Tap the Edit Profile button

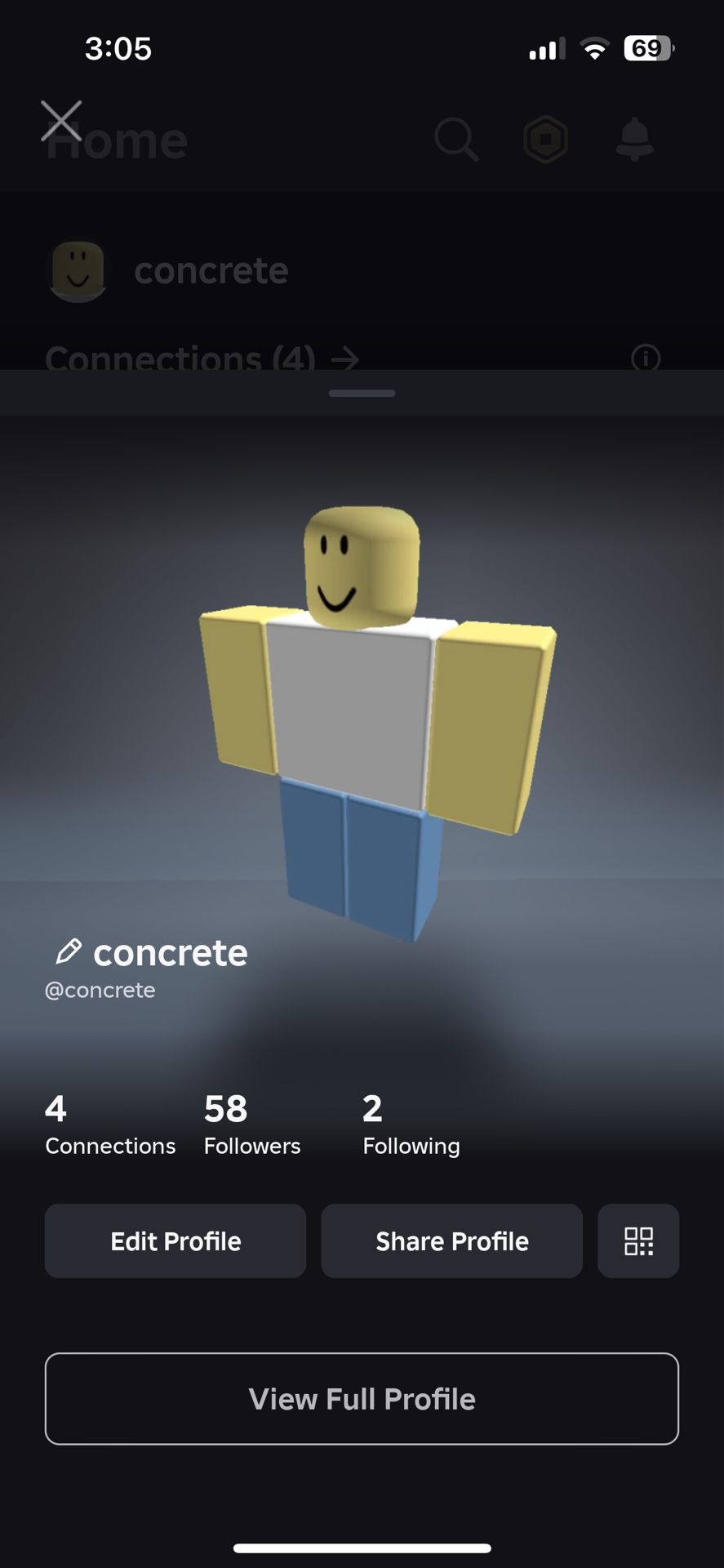[x=175, y=1241]
